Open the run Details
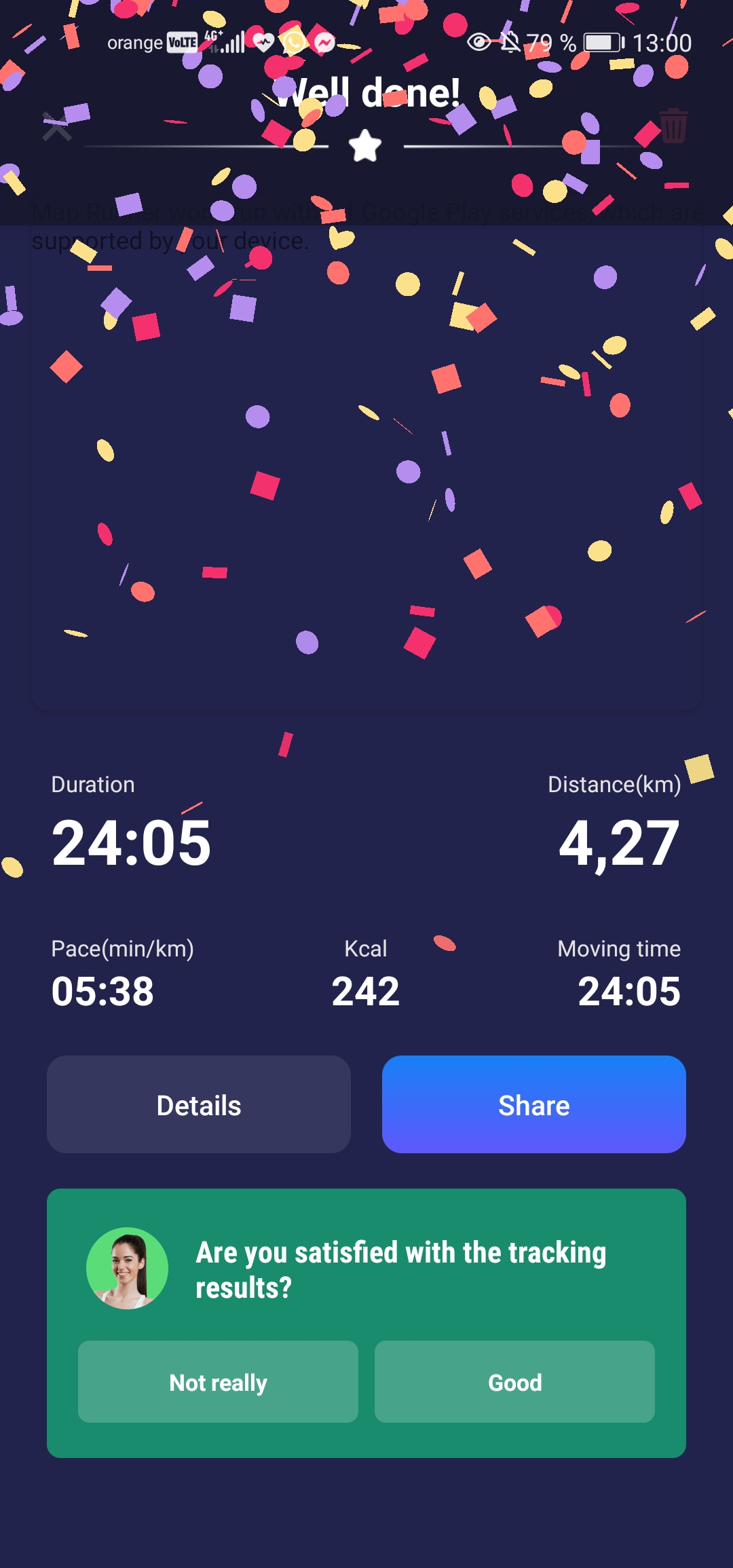The height and width of the screenshot is (1568, 733). point(199,1104)
